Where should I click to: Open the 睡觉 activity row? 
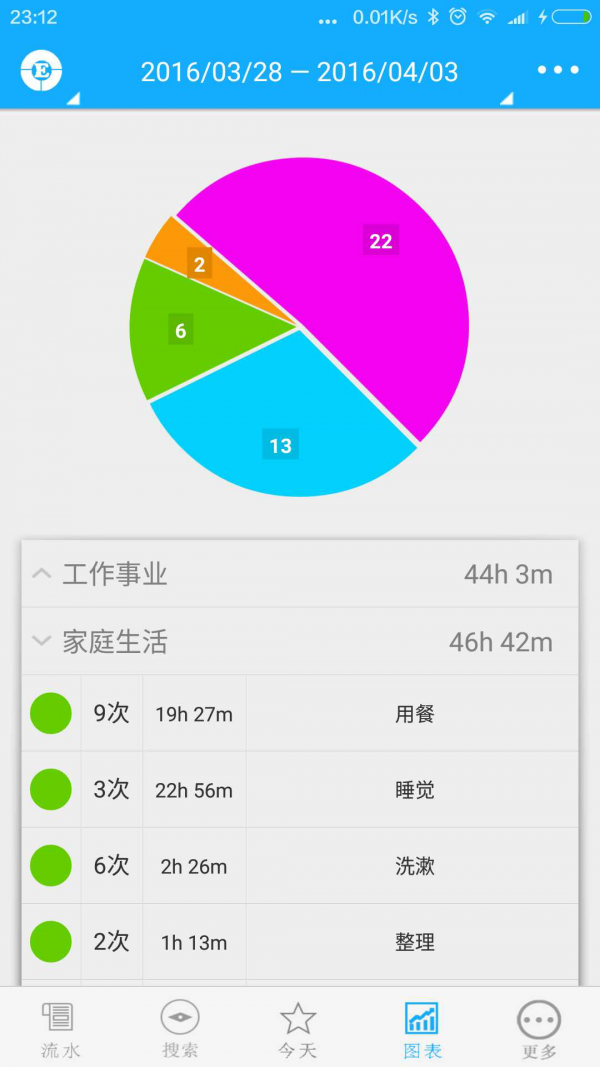pyautogui.click(x=300, y=790)
